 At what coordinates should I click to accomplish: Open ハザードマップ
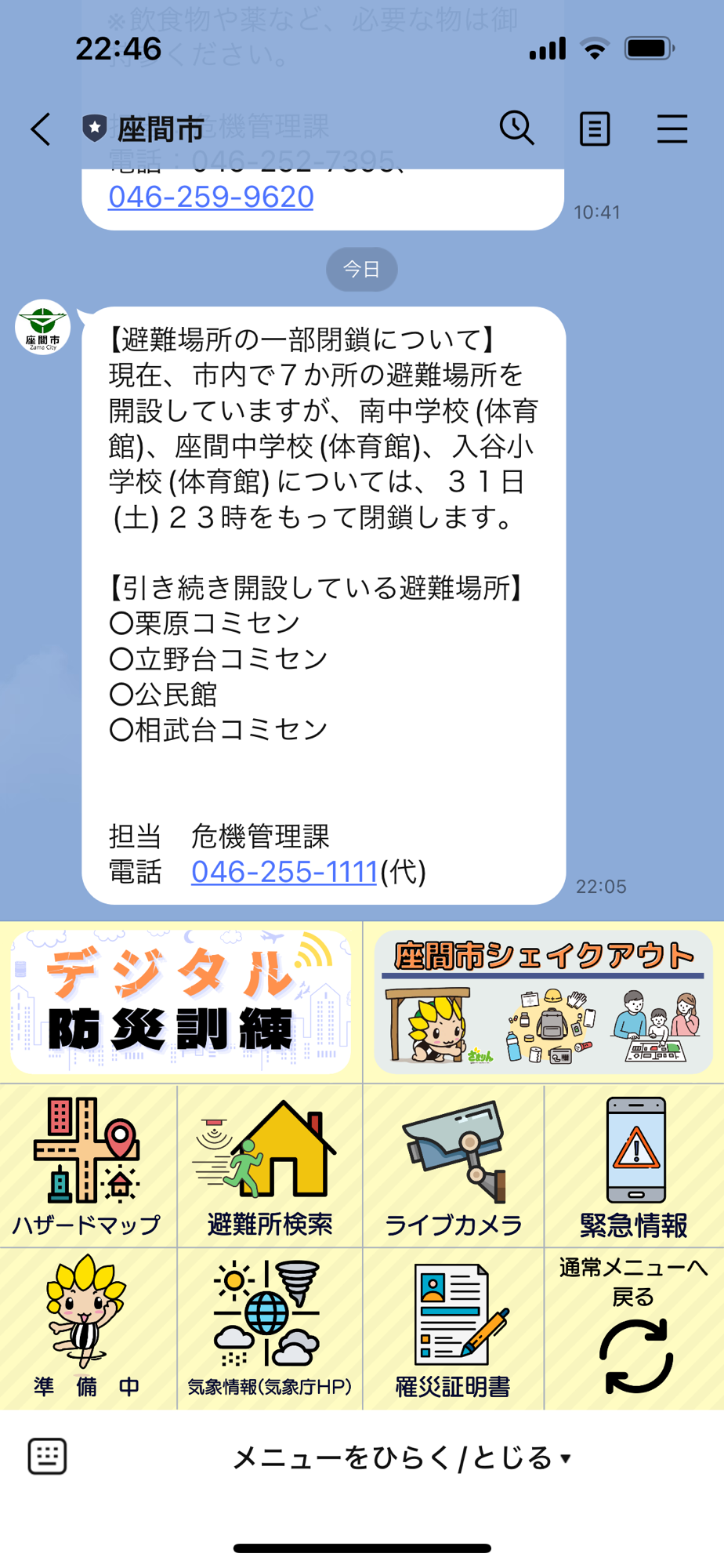[88, 1167]
